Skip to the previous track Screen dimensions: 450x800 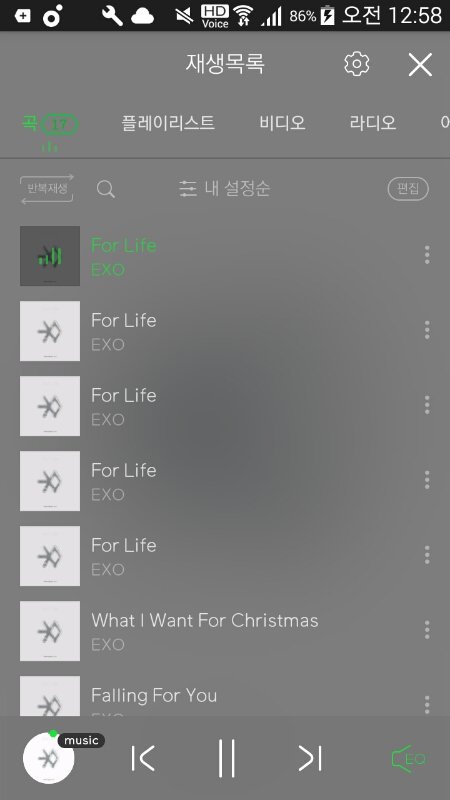pyautogui.click(x=143, y=758)
